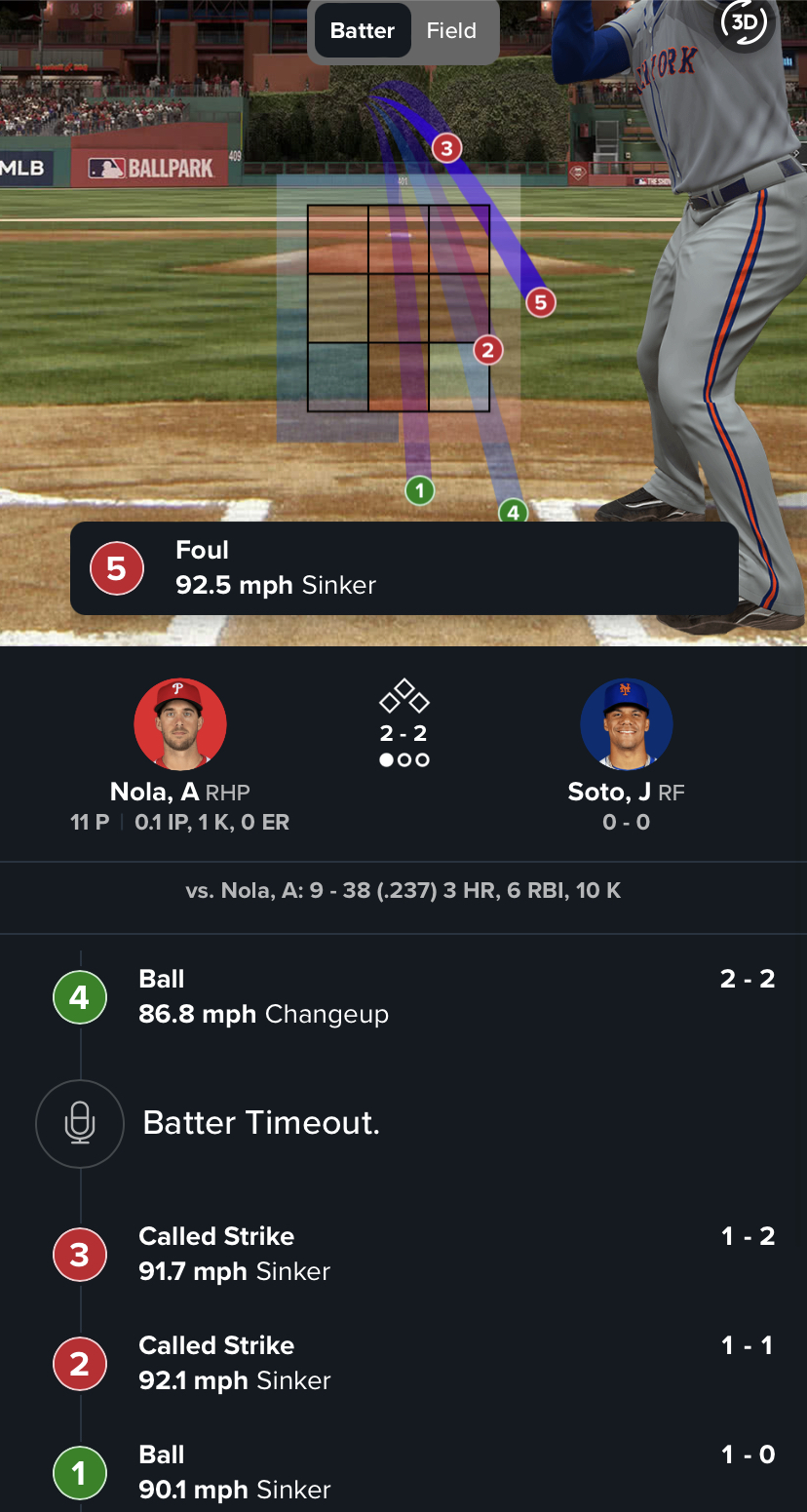Viewport: 807px width, 1512px height.
Task: Open pitcher Nola, A profile photo
Action: pos(180,724)
